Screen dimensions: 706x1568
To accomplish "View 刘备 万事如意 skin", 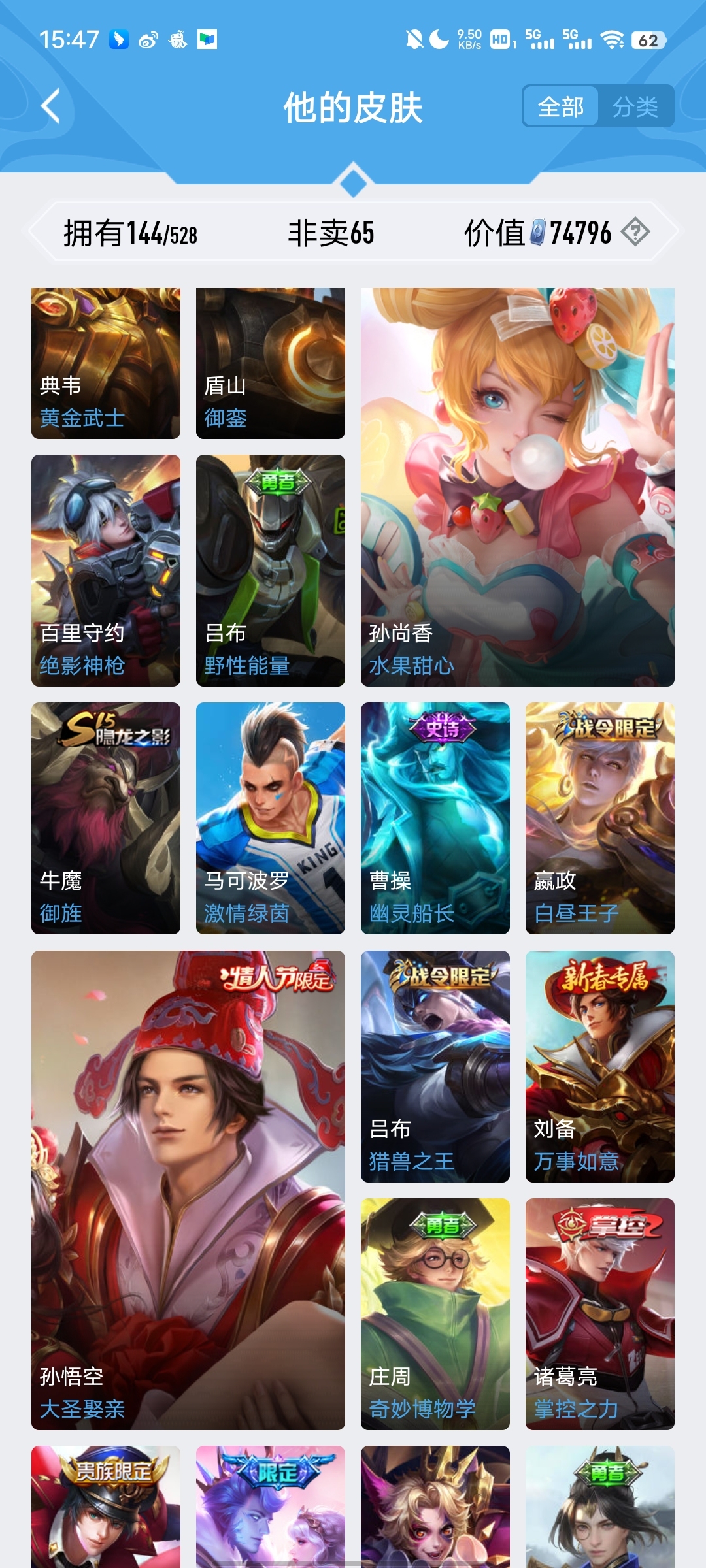I will coord(600,1066).
